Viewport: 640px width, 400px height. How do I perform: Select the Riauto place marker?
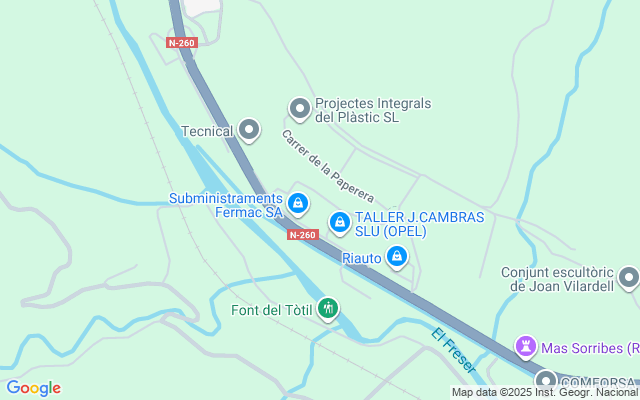tap(397, 257)
